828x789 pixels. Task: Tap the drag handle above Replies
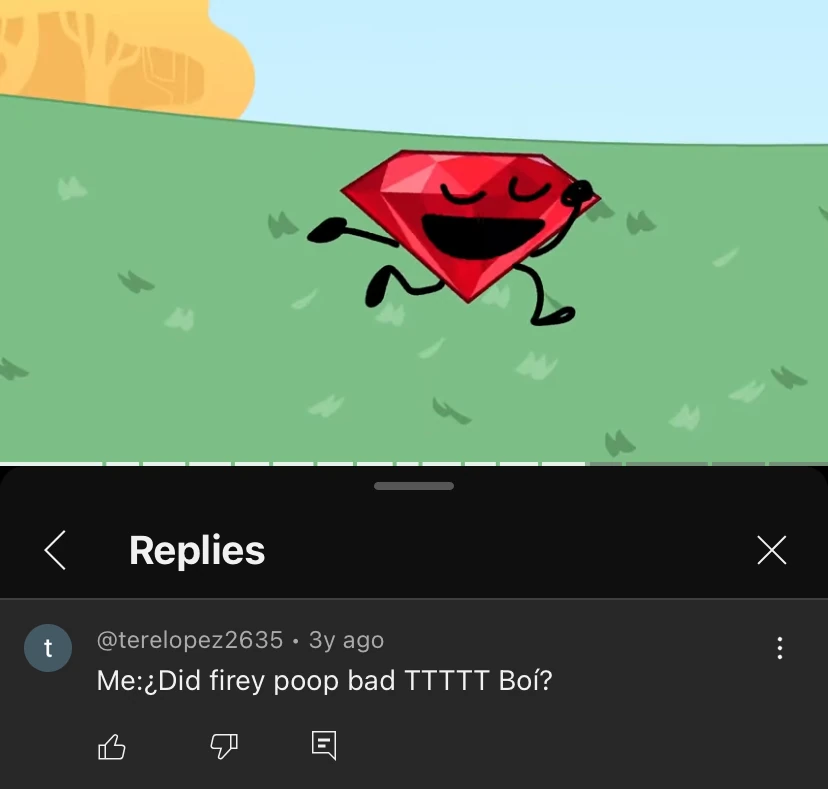pyautogui.click(x=414, y=486)
